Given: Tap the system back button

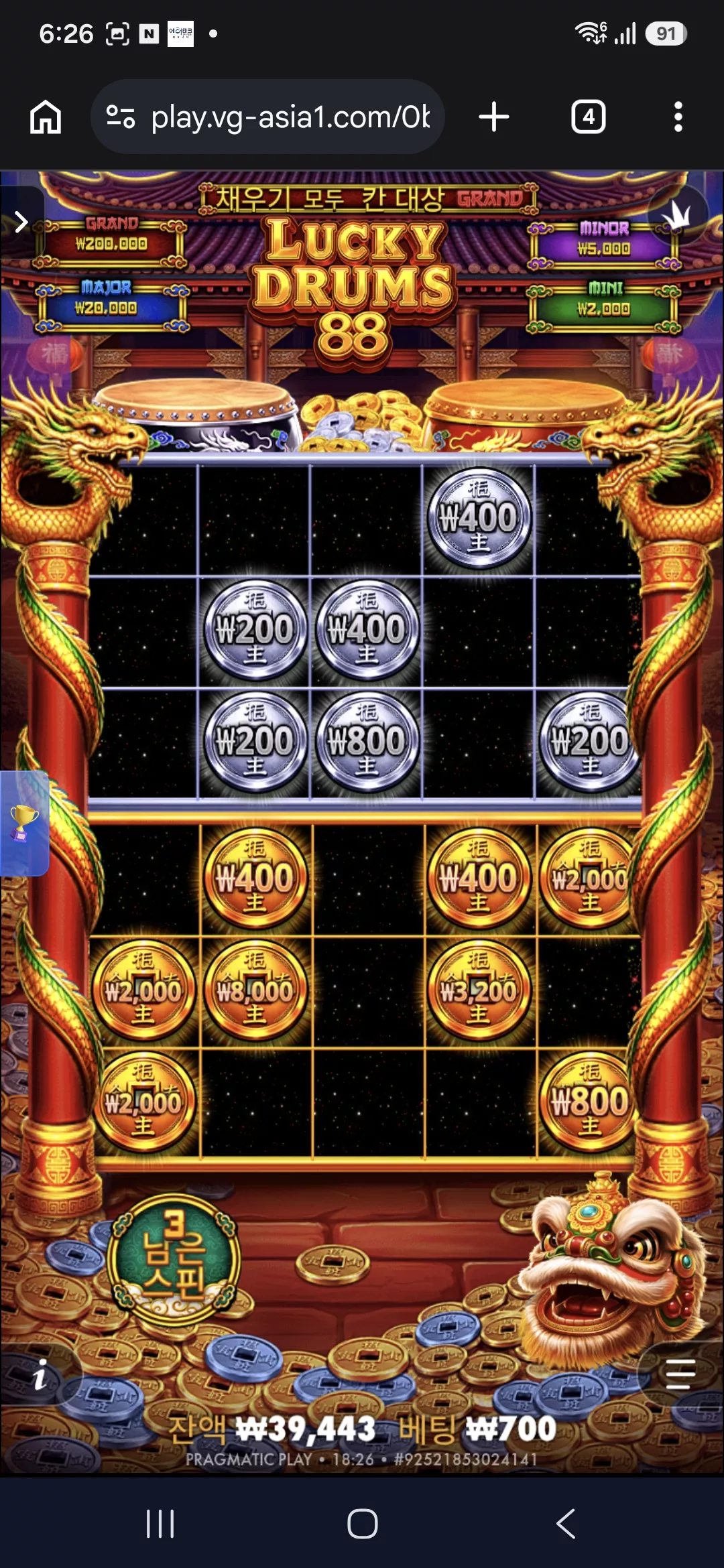Looking at the screenshot, I should (x=566, y=1523).
